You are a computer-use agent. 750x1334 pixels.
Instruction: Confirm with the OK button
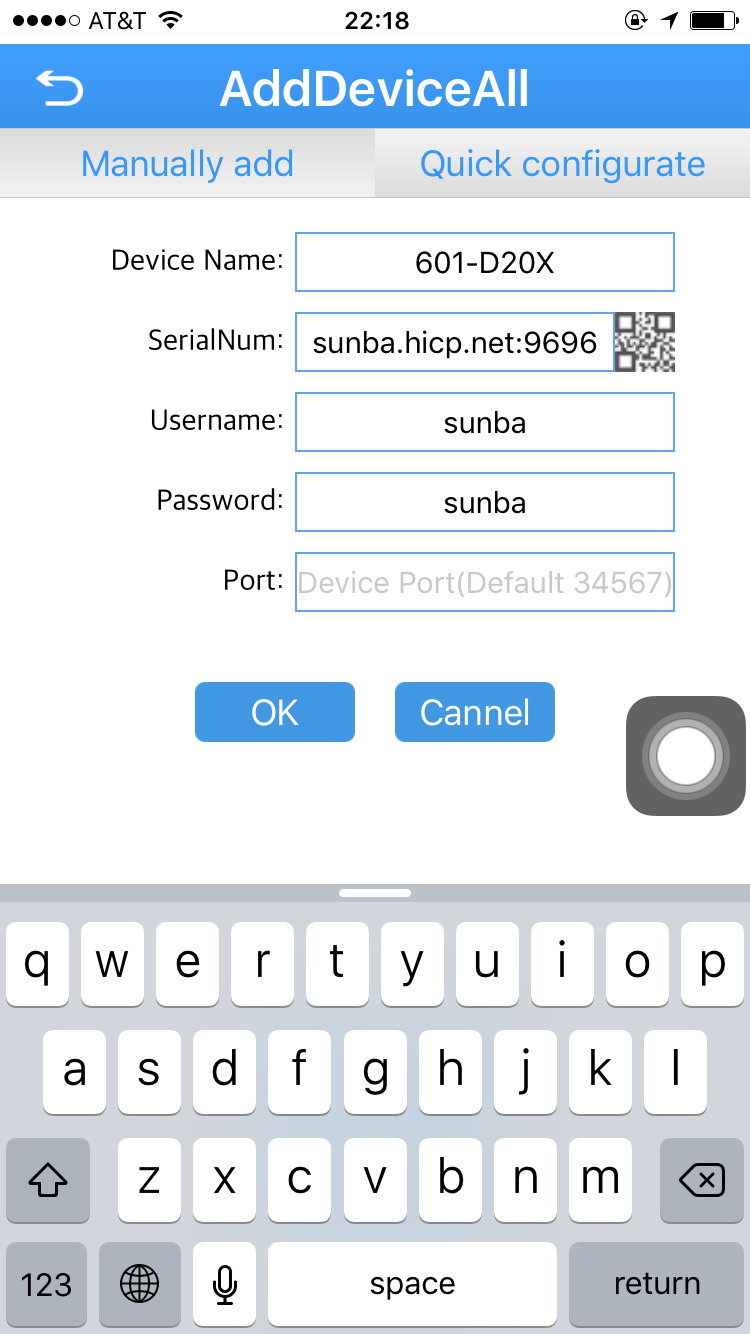(275, 712)
